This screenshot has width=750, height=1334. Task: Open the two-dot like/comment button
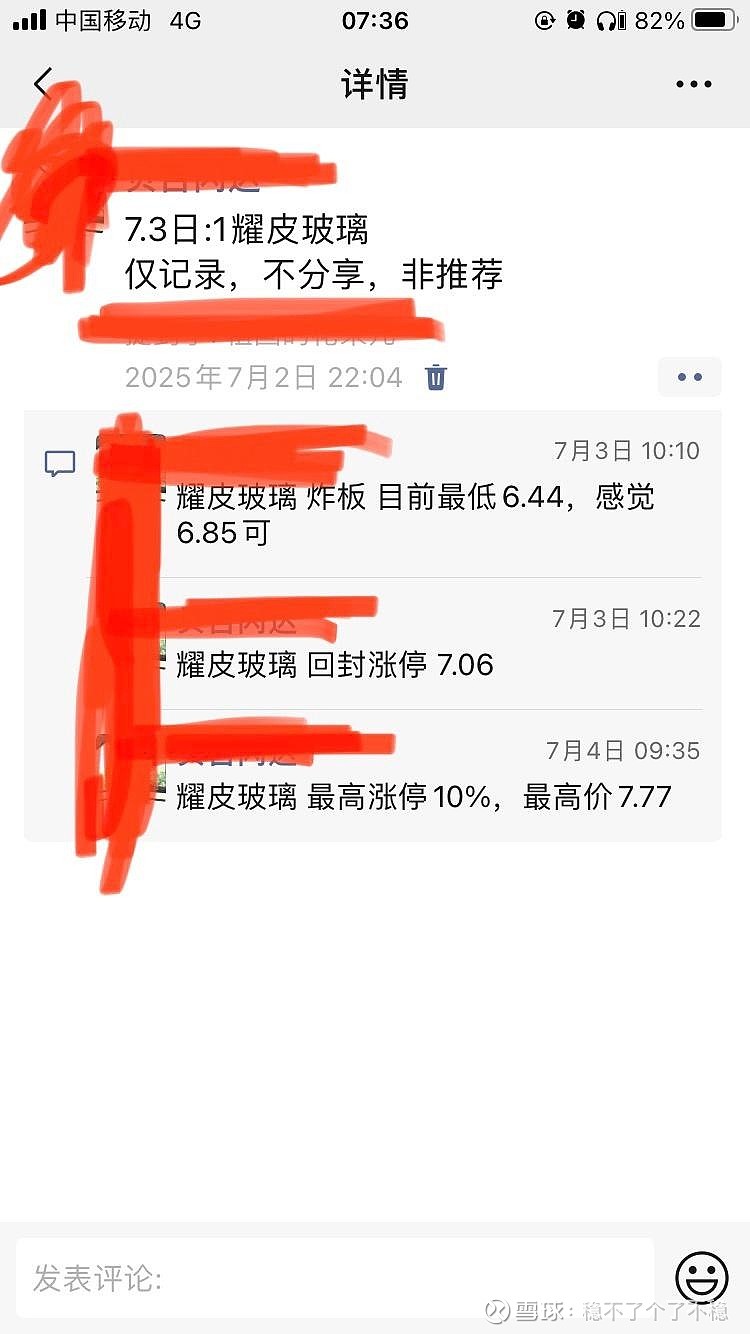690,377
